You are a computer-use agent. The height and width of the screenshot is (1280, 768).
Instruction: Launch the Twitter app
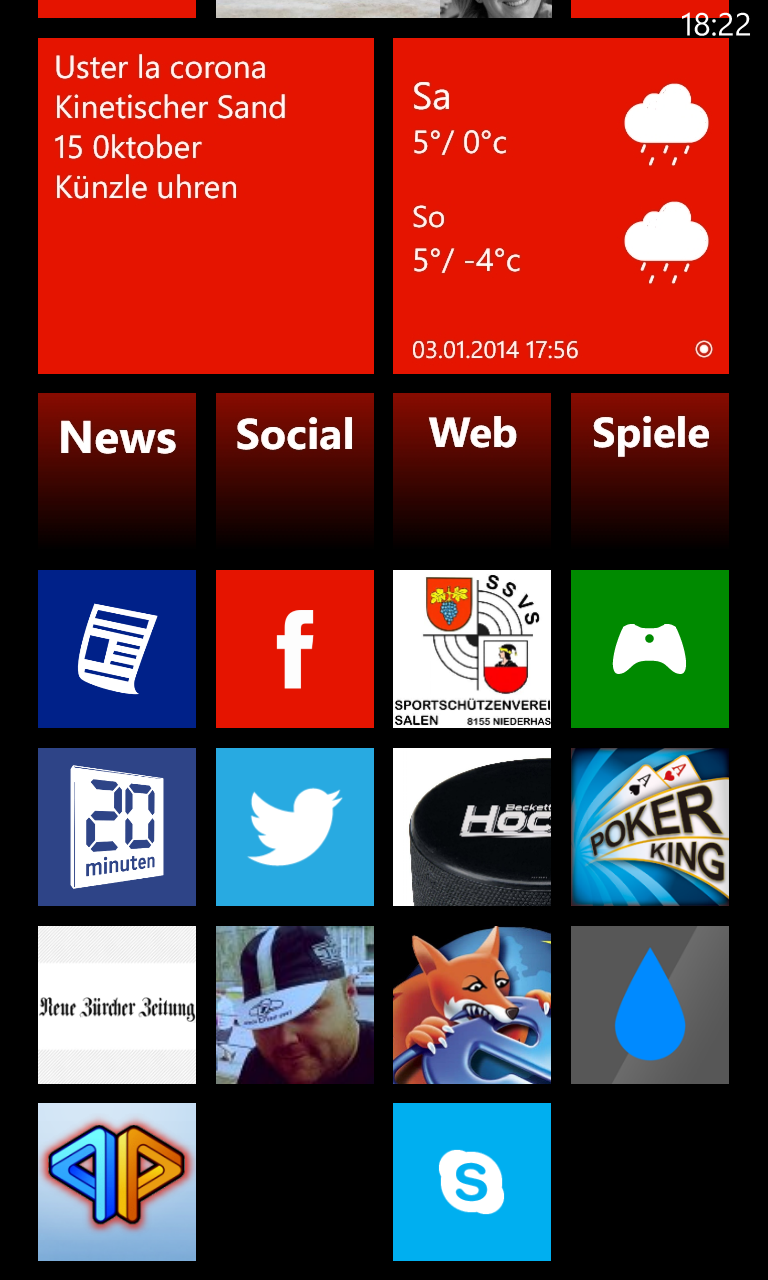pos(295,827)
